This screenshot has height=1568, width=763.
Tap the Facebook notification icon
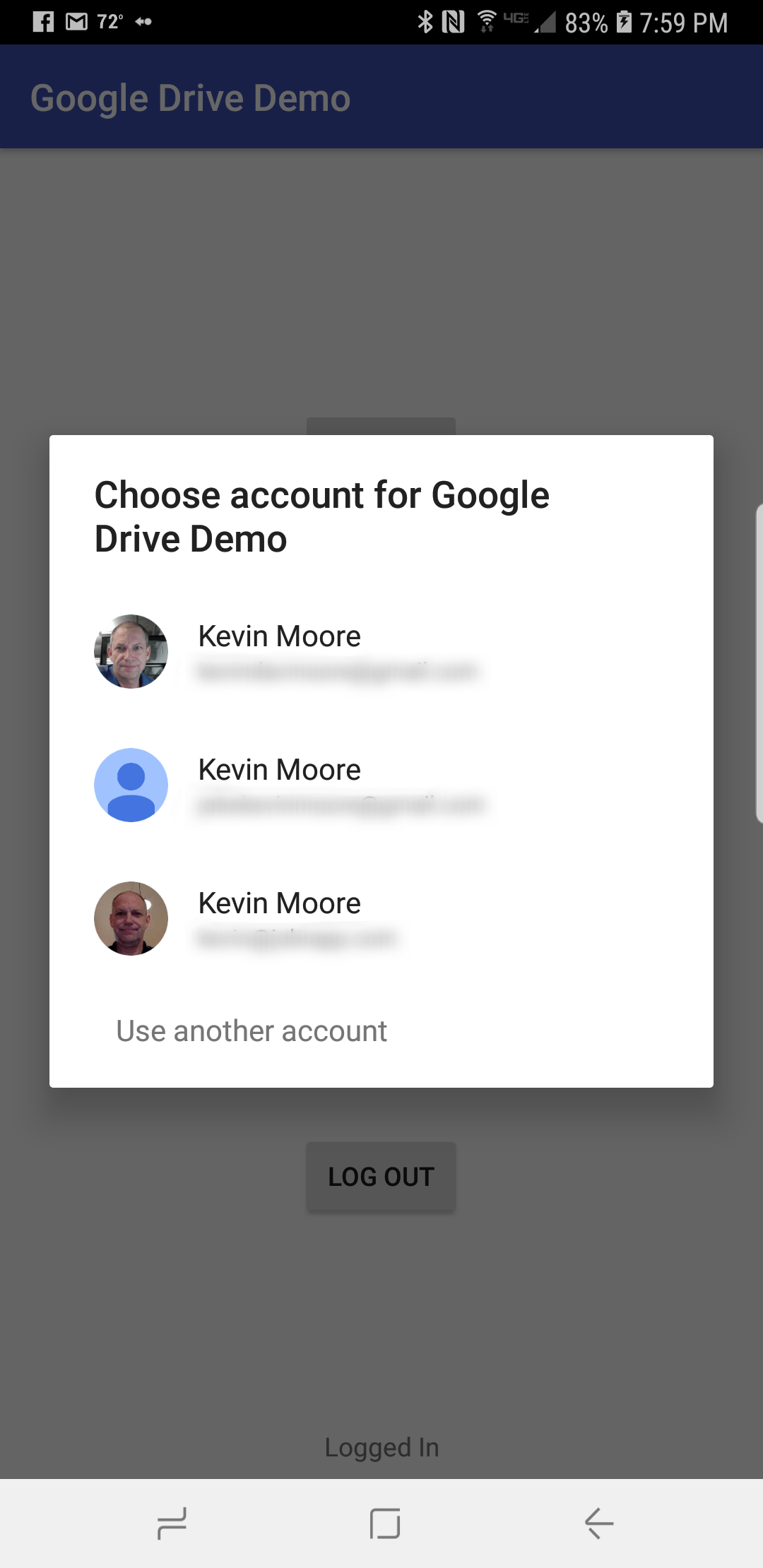(42, 22)
